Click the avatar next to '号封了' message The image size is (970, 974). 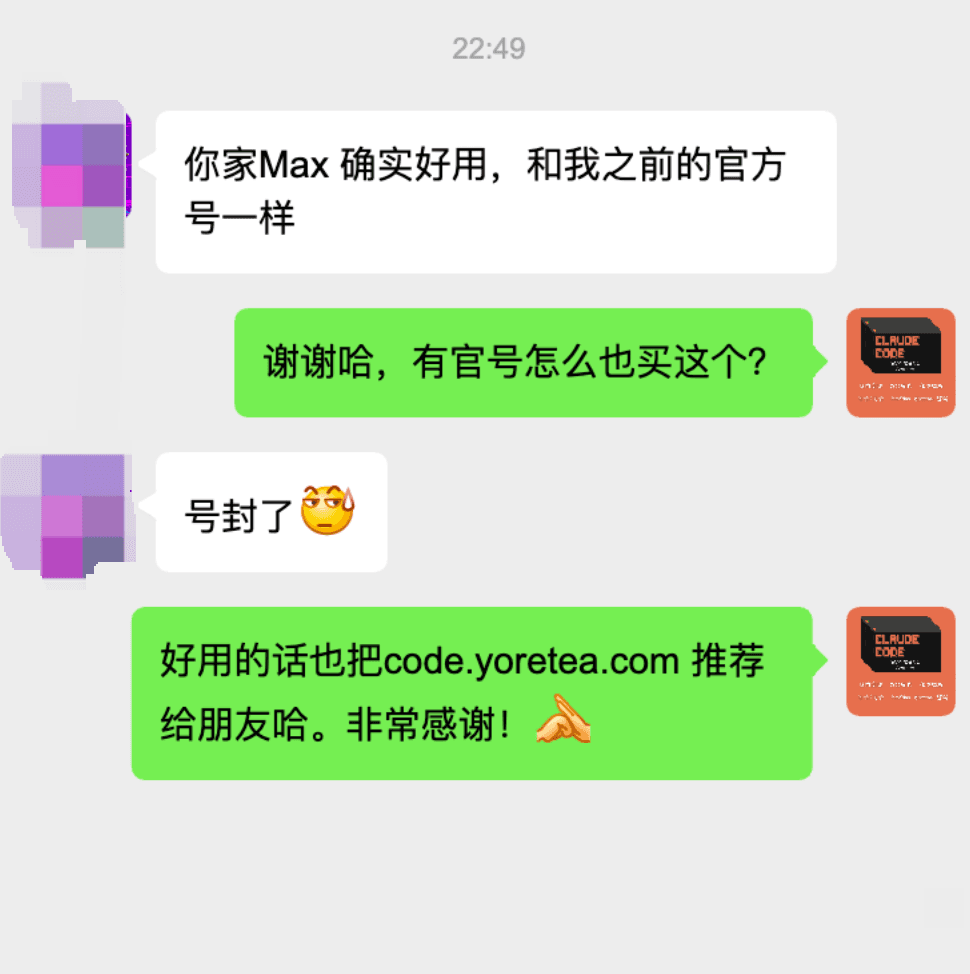coord(68,510)
